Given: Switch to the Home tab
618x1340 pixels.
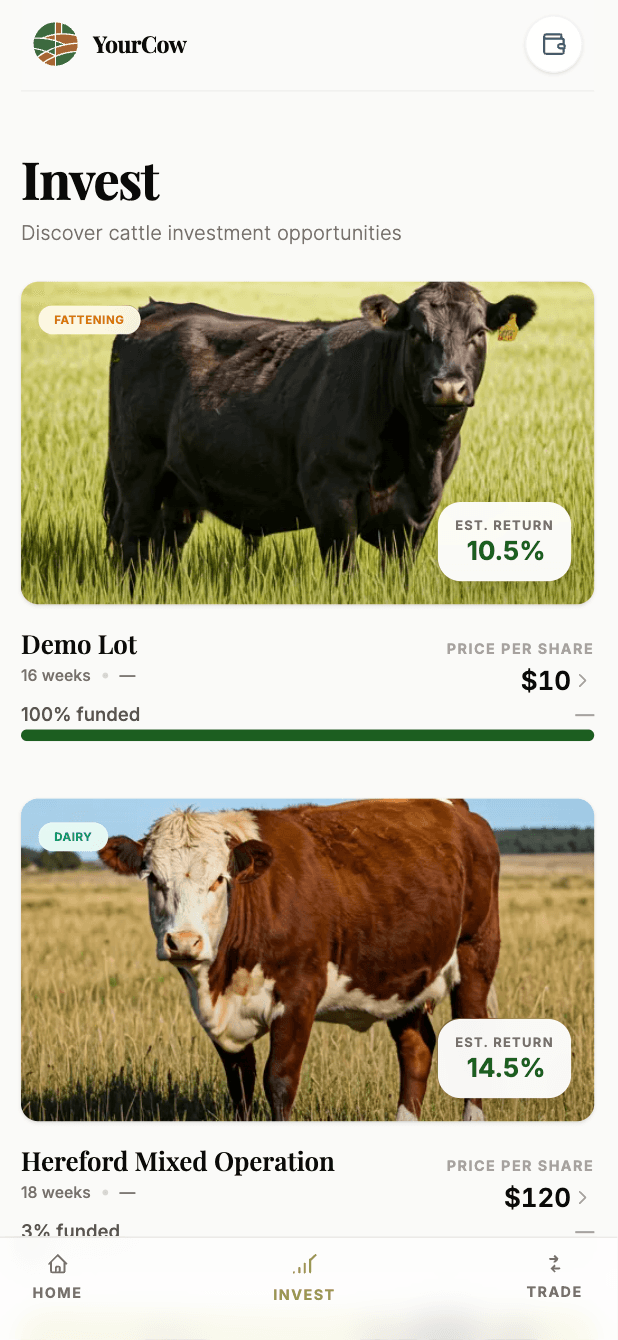Looking at the screenshot, I should [57, 1277].
